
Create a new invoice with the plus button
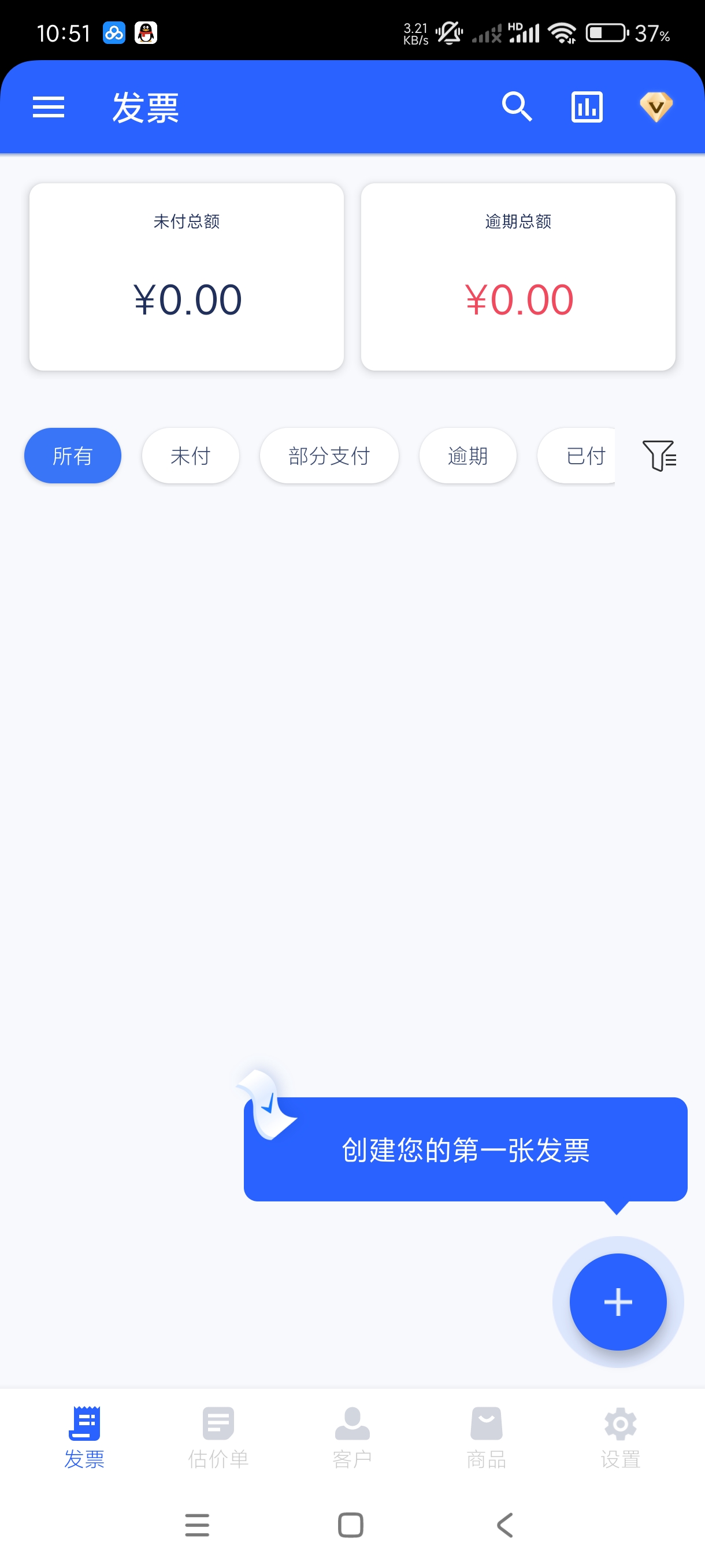click(x=617, y=1301)
